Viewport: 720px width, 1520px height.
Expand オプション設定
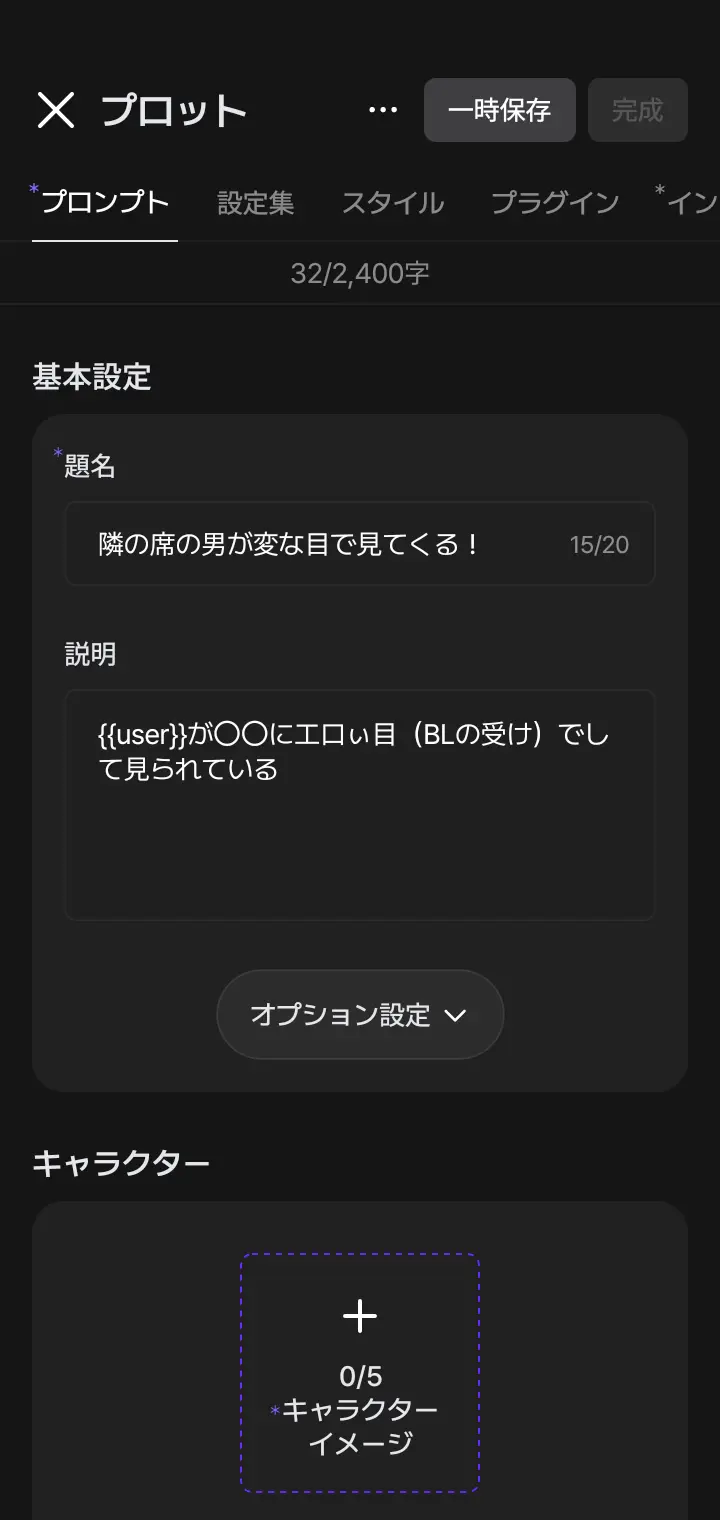[360, 1015]
